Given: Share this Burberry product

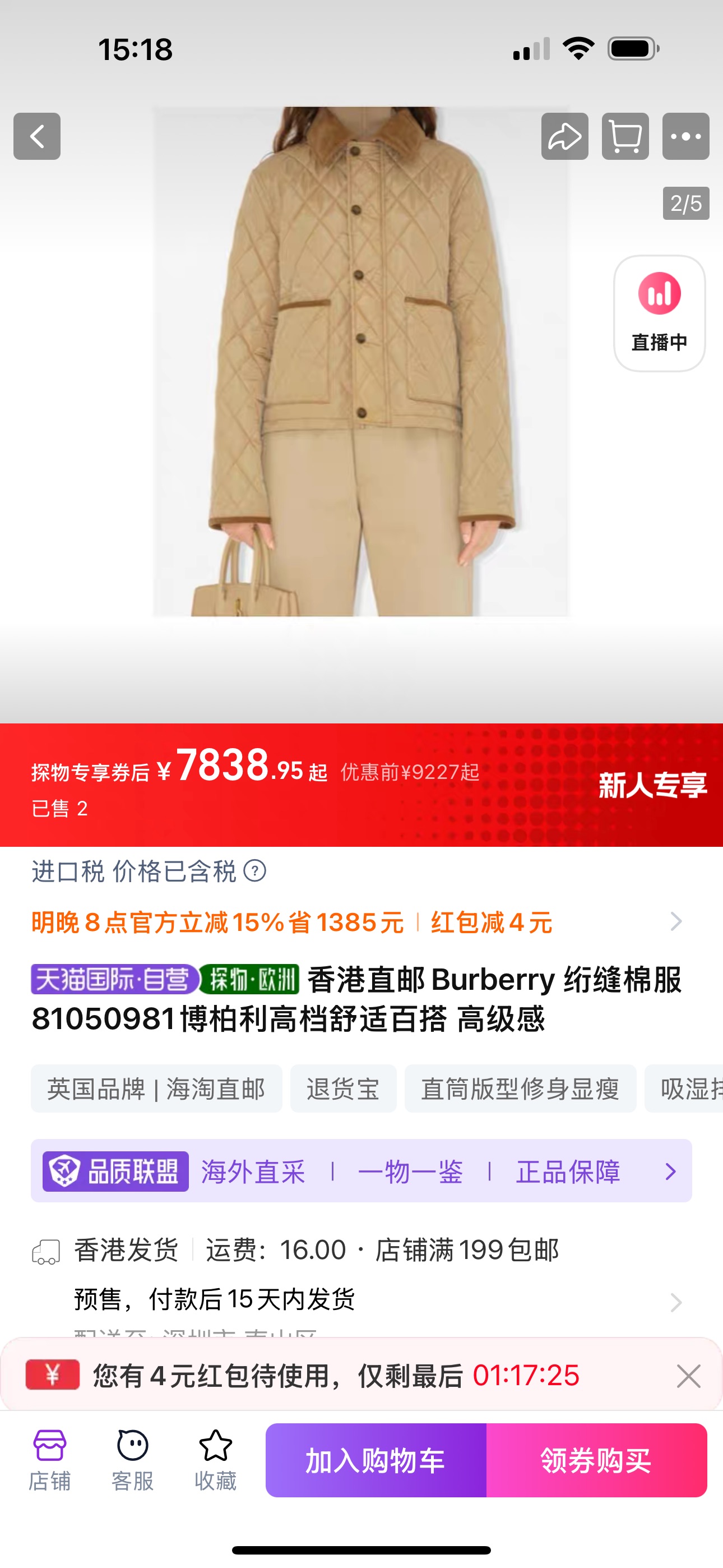Looking at the screenshot, I should click(565, 136).
